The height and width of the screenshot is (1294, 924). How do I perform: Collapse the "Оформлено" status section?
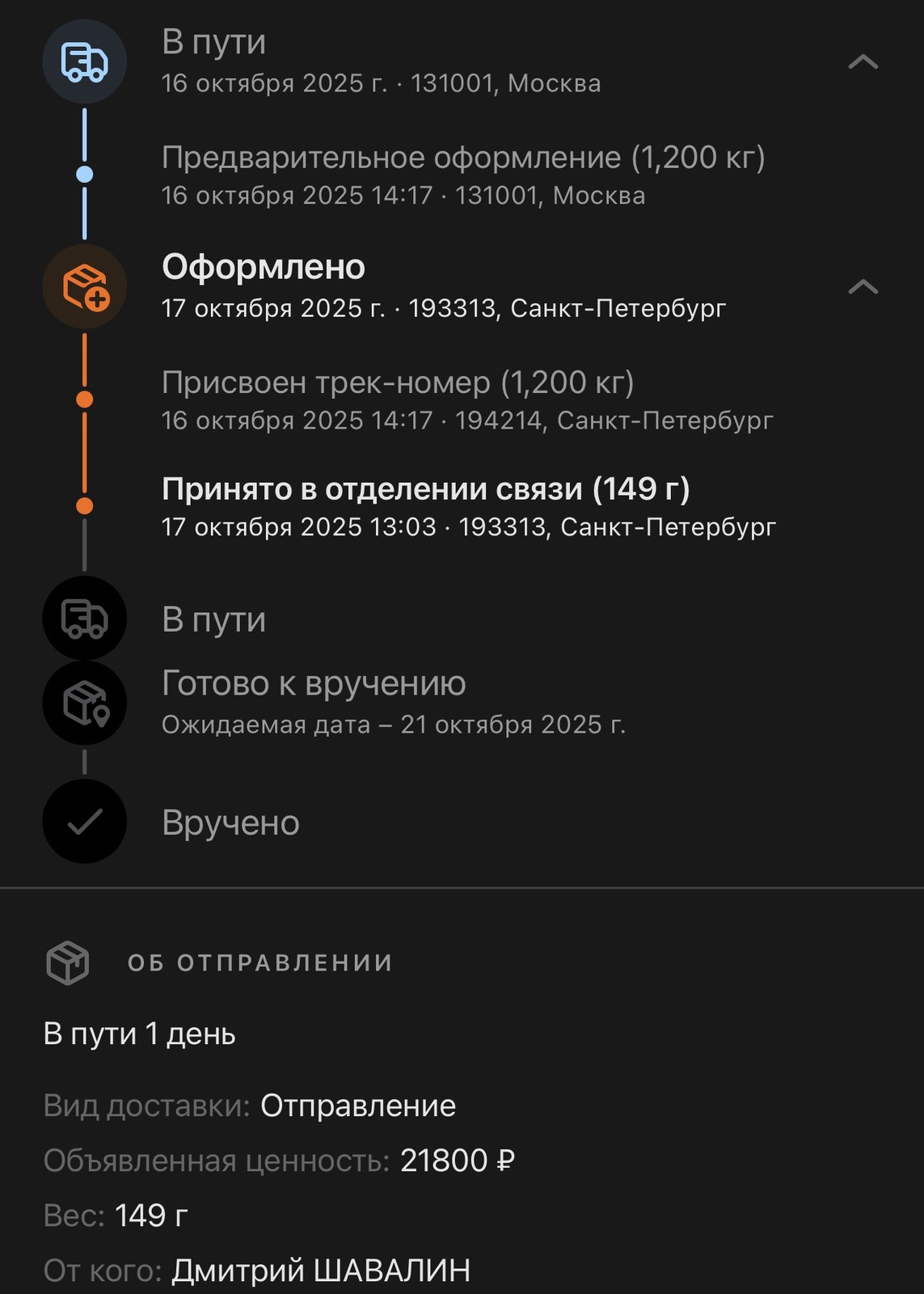[863, 287]
